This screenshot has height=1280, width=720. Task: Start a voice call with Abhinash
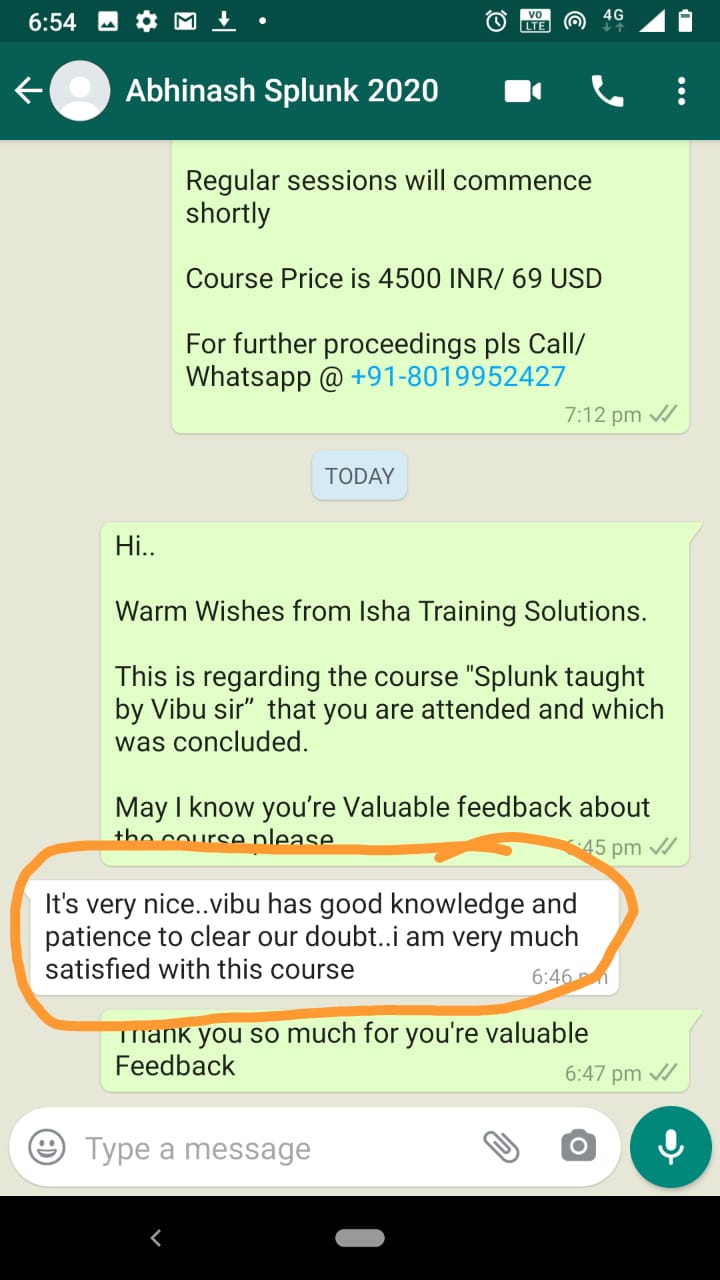(x=607, y=92)
